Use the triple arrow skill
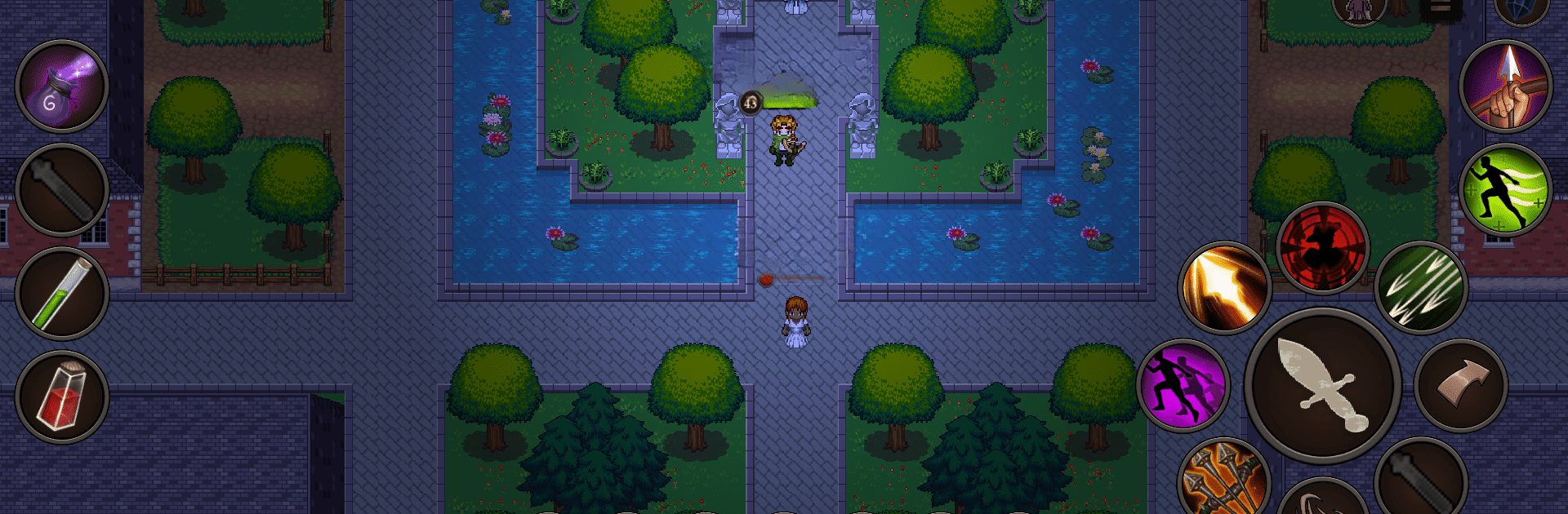The image size is (1568, 514). point(1223,481)
